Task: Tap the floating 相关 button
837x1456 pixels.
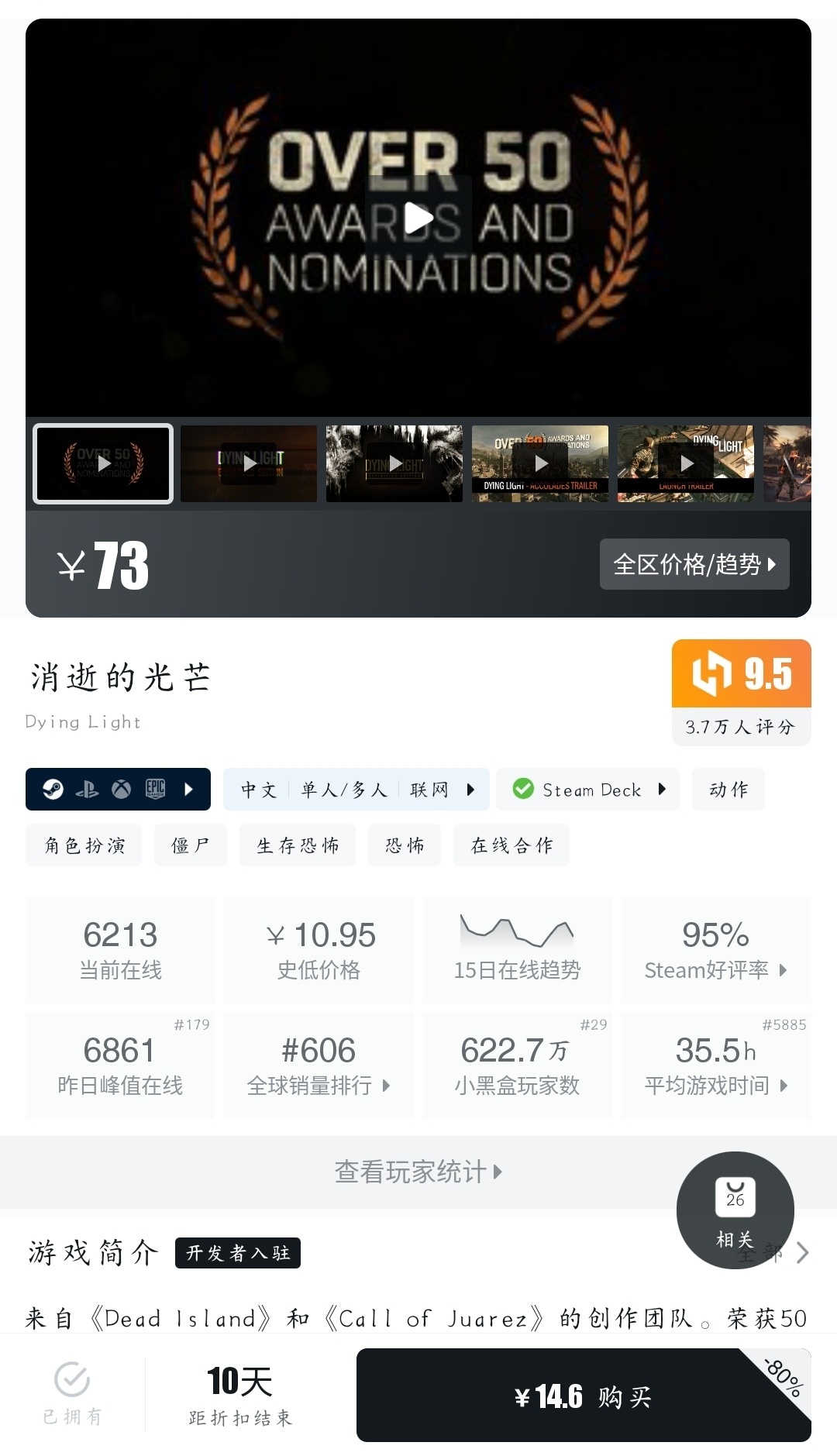Action: [x=735, y=1210]
